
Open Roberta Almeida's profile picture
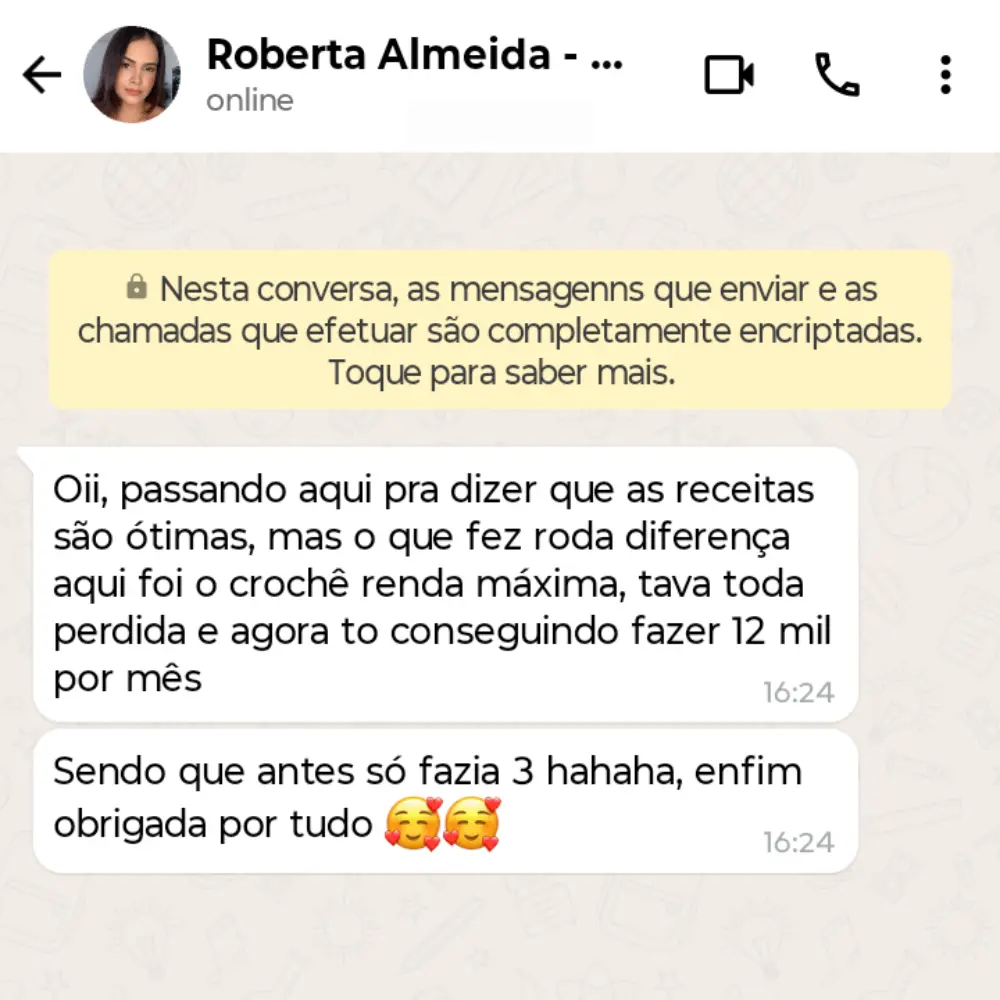(131, 75)
